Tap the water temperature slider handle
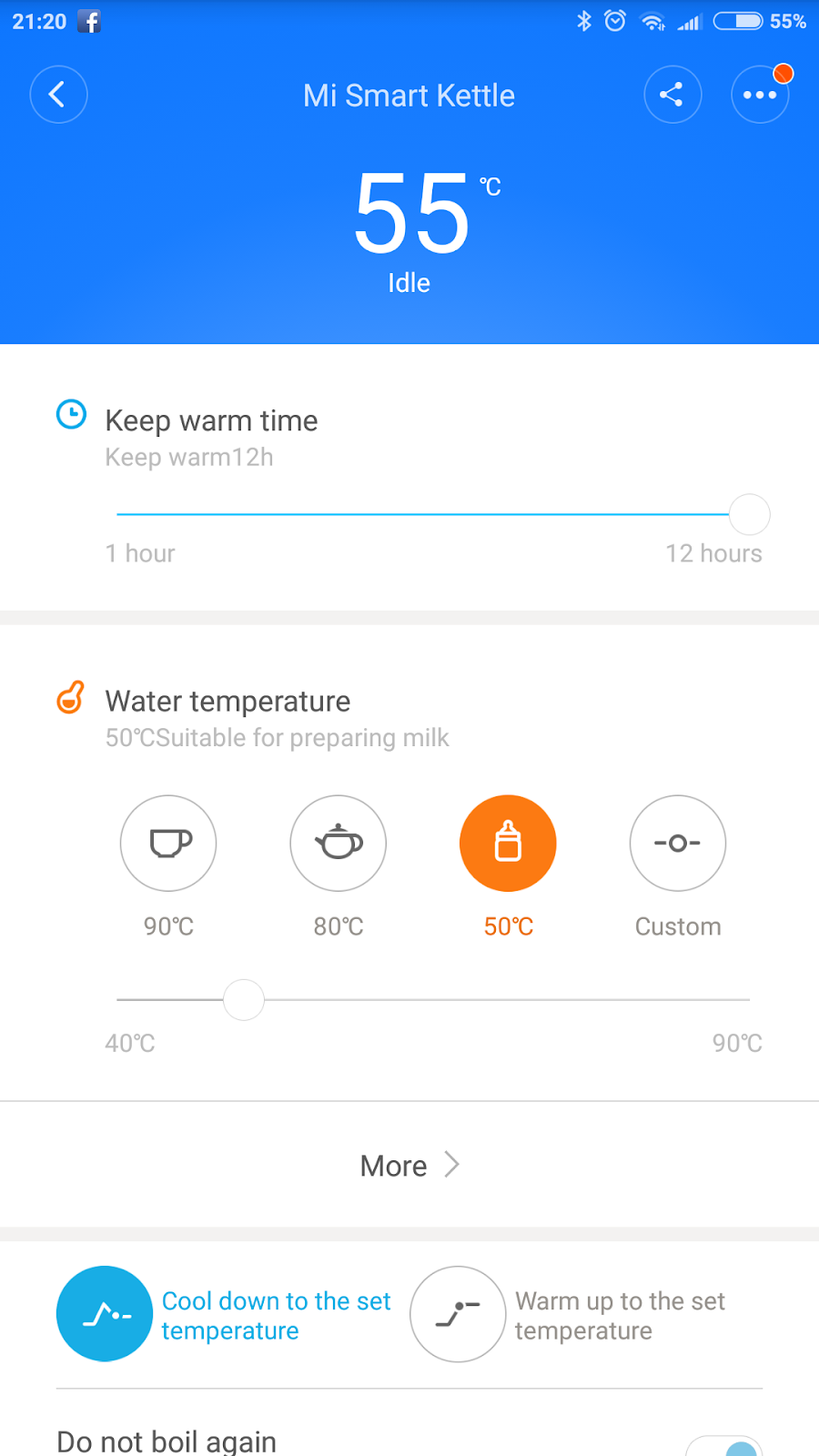 pos(244,999)
